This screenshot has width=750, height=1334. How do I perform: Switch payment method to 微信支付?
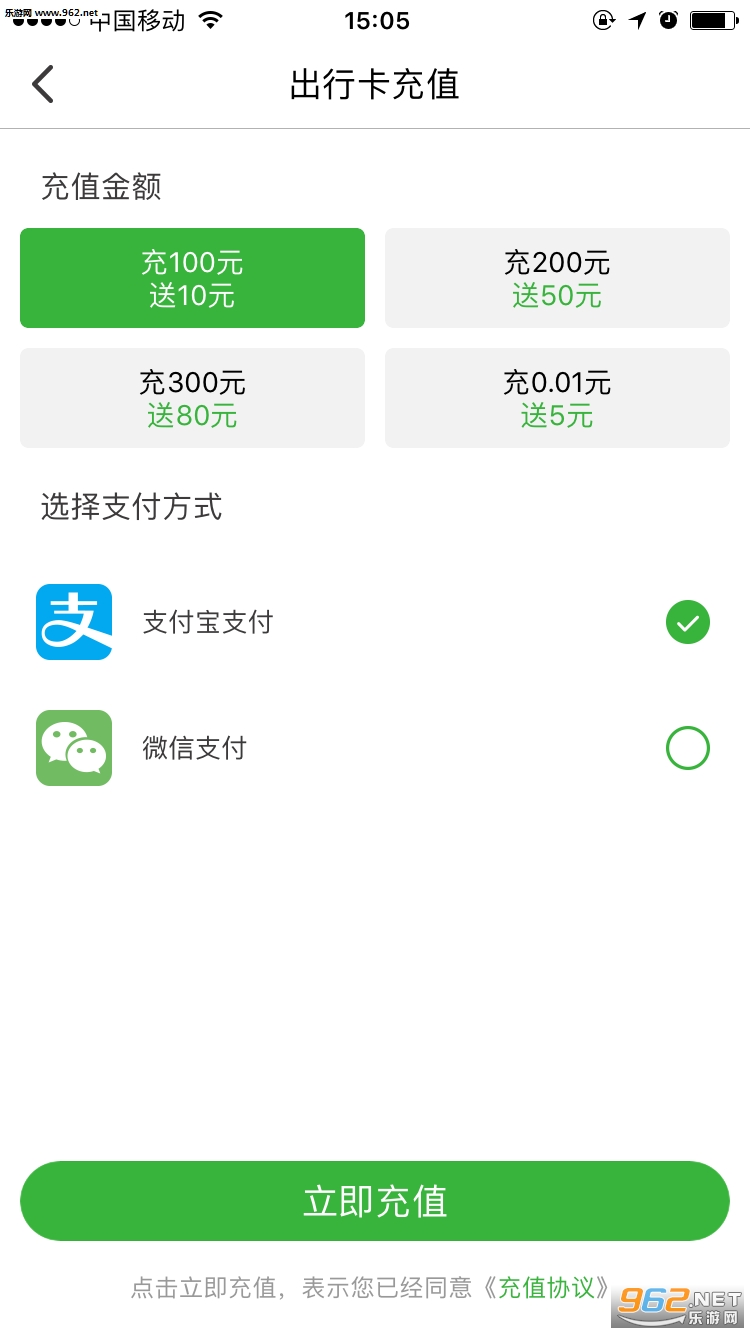pos(687,748)
